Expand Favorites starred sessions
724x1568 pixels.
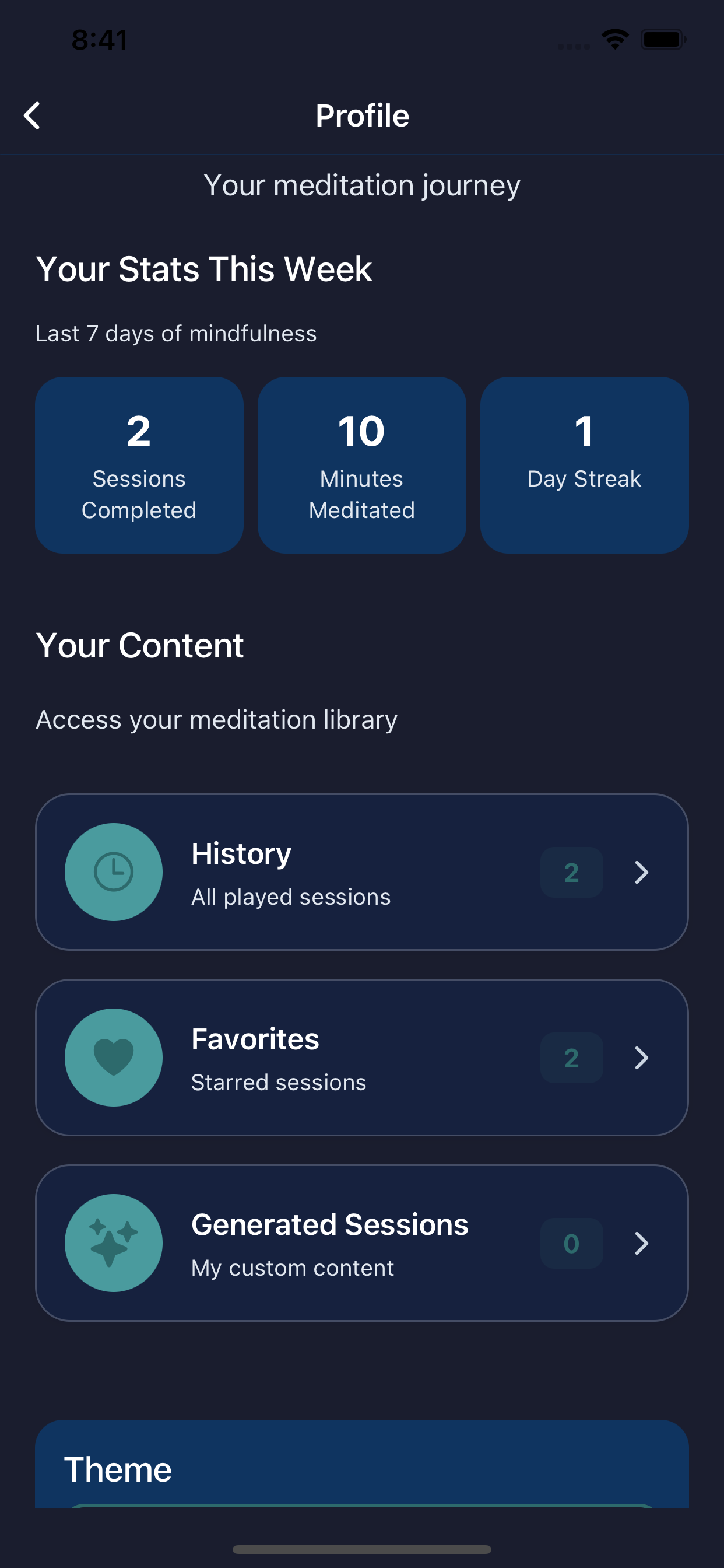click(x=362, y=1058)
